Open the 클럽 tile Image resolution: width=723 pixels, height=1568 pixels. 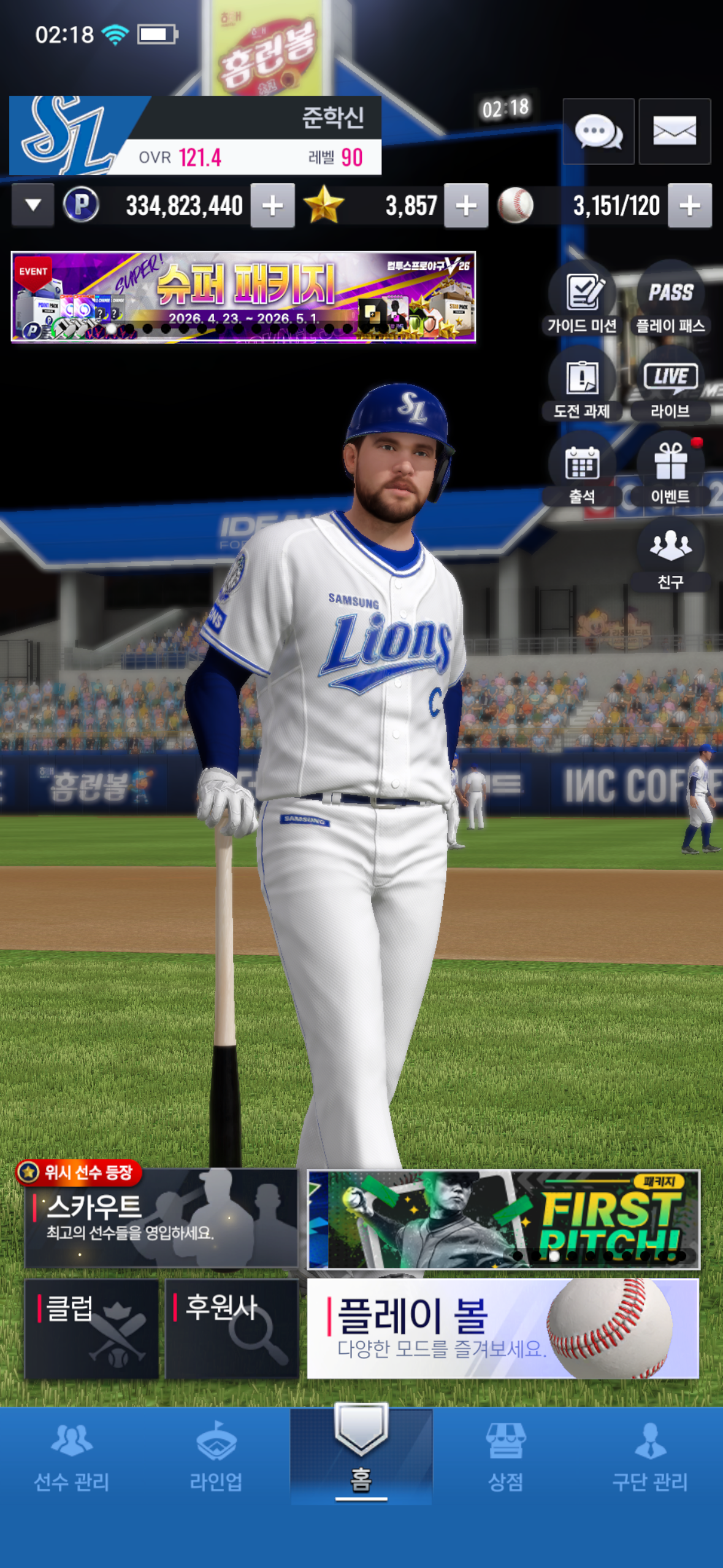92,1329
